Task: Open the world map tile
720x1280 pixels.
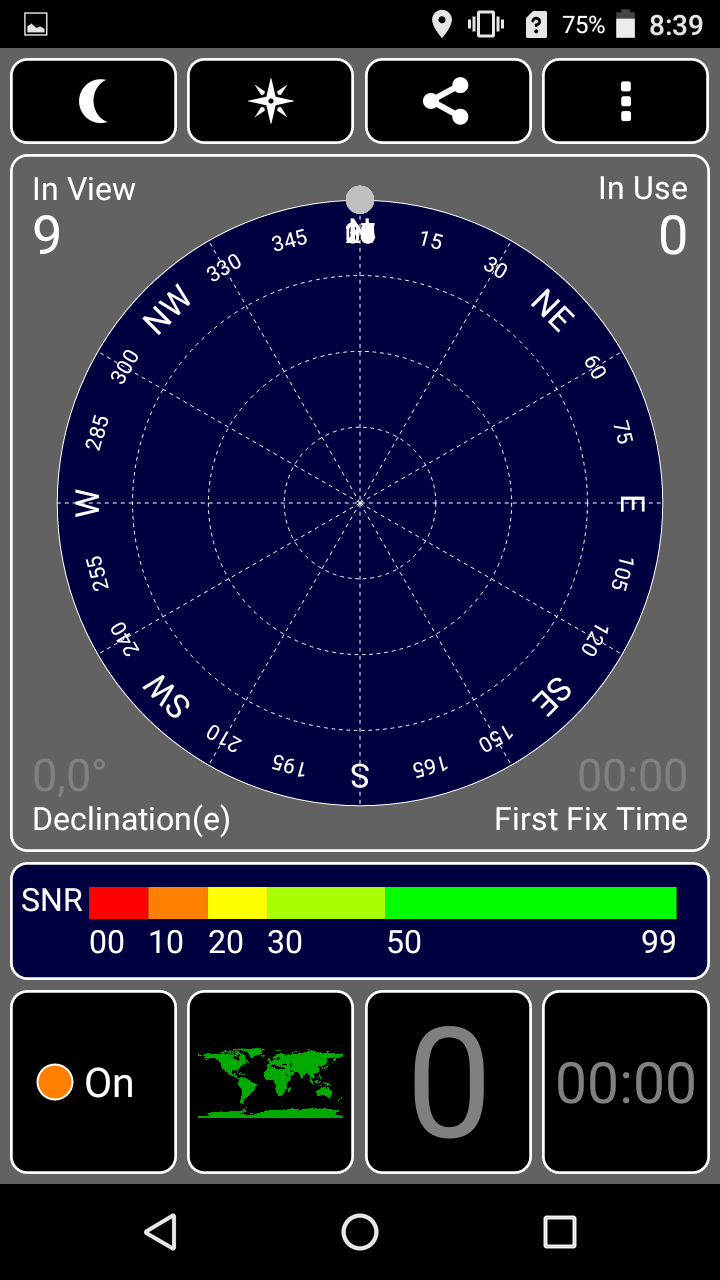Action: [270, 1082]
